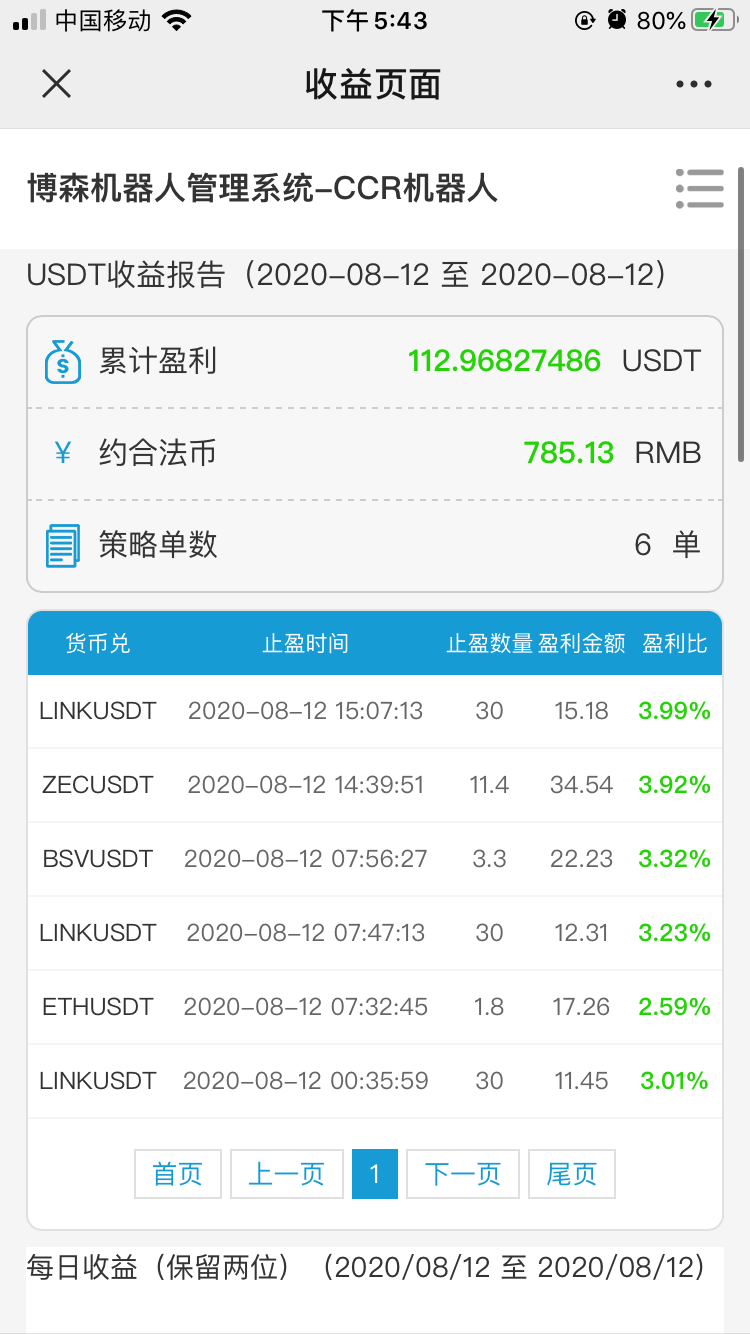The height and width of the screenshot is (1334, 750).
Task: Jump to 尾页 last page
Action: (571, 1173)
